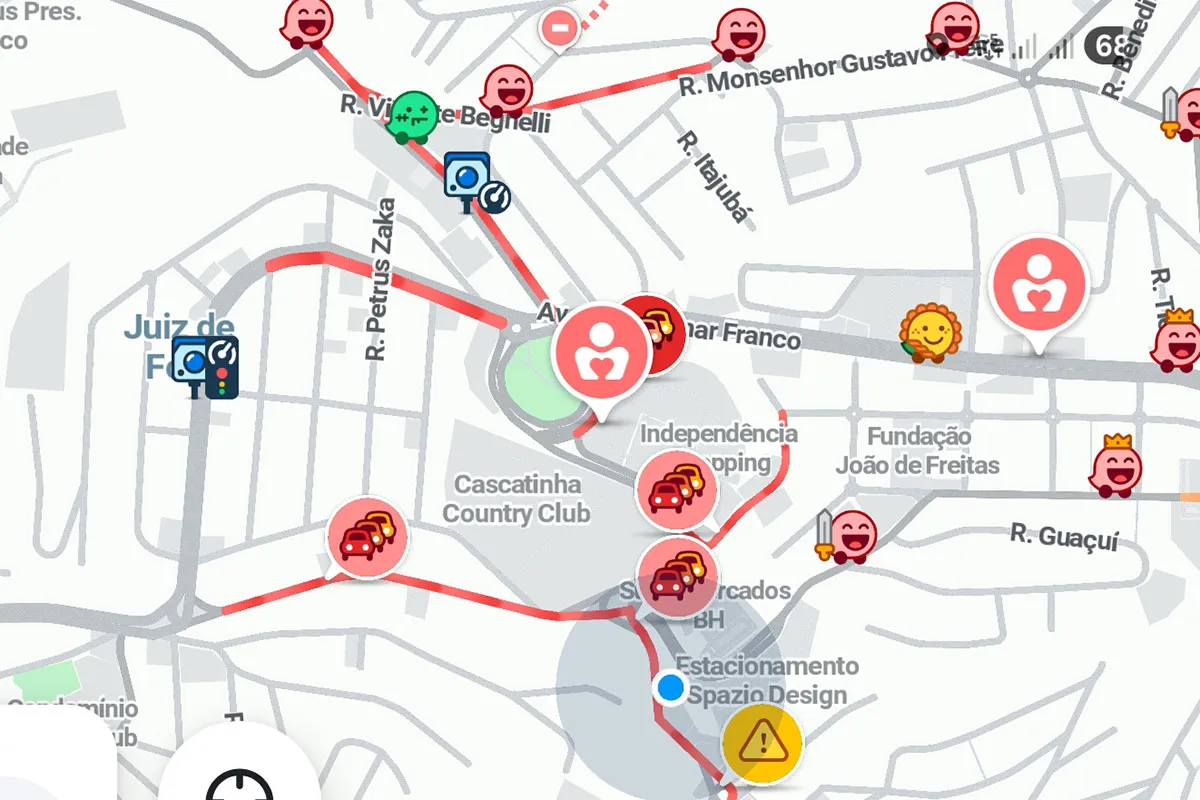Screen dimensions: 1200x800
Task: Tap the sunflower Wazer on Itamar Franco avenue
Action: click(929, 334)
